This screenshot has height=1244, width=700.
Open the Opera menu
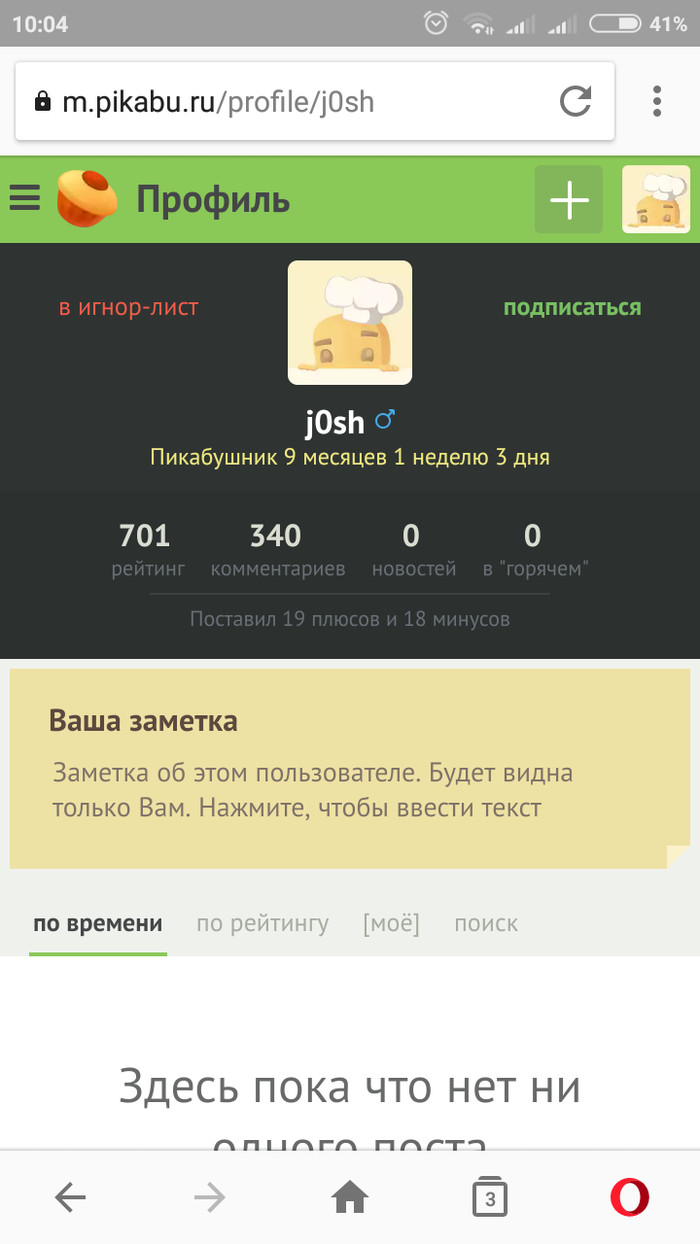tap(630, 1197)
